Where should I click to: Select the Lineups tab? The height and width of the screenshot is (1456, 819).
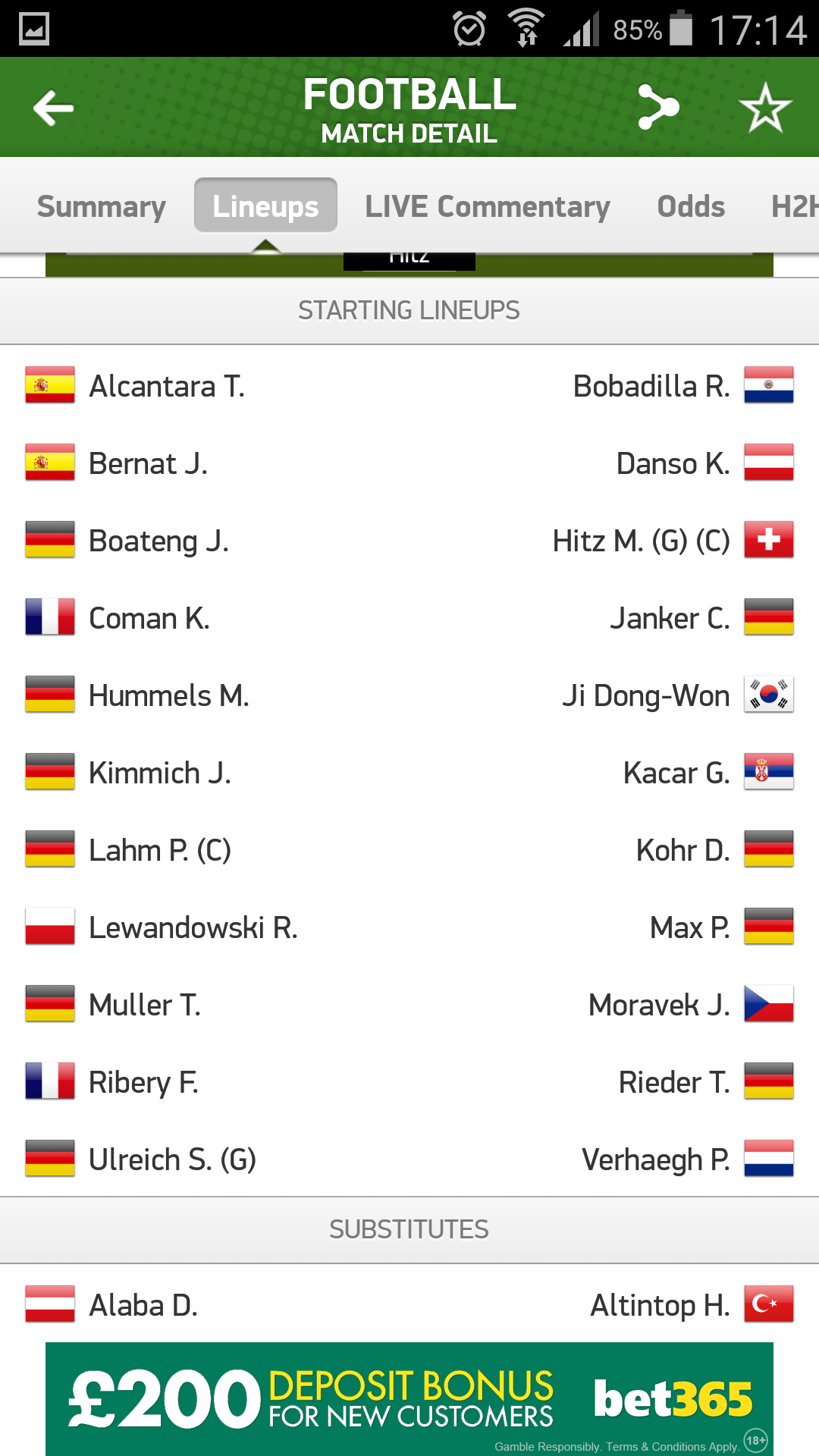[265, 206]
